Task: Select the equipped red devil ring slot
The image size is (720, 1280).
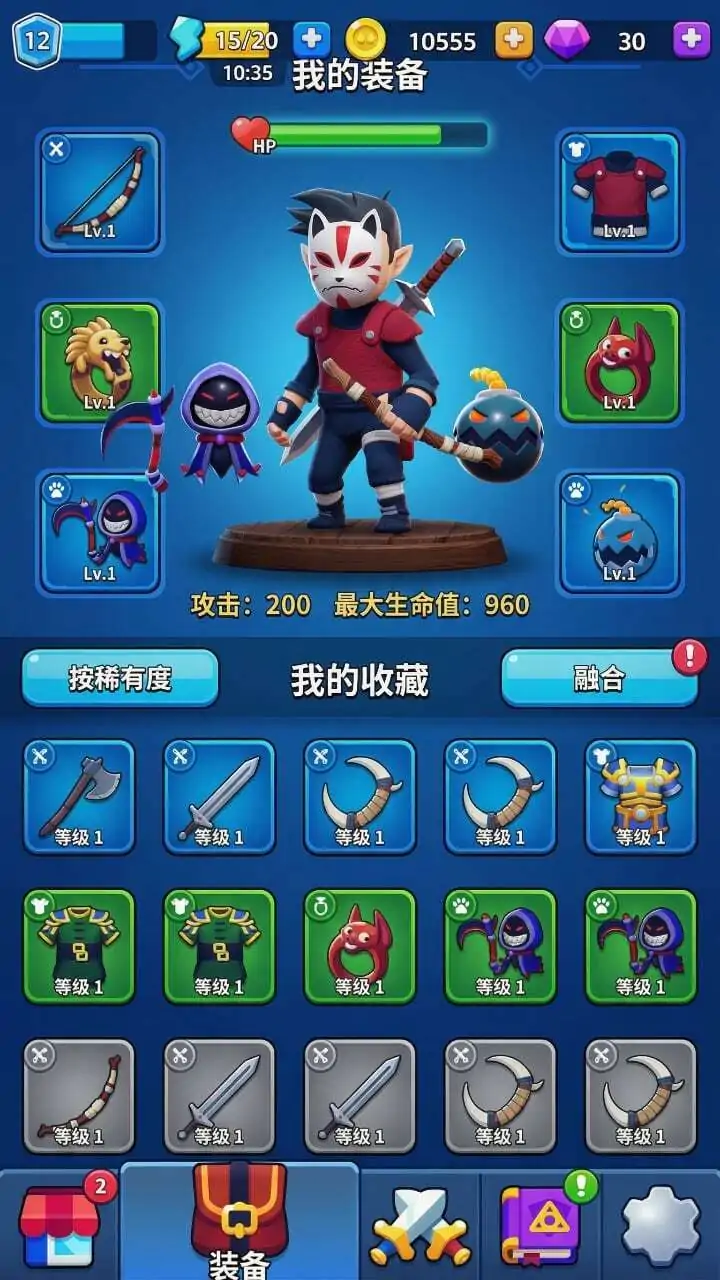Action: point(620,362)
